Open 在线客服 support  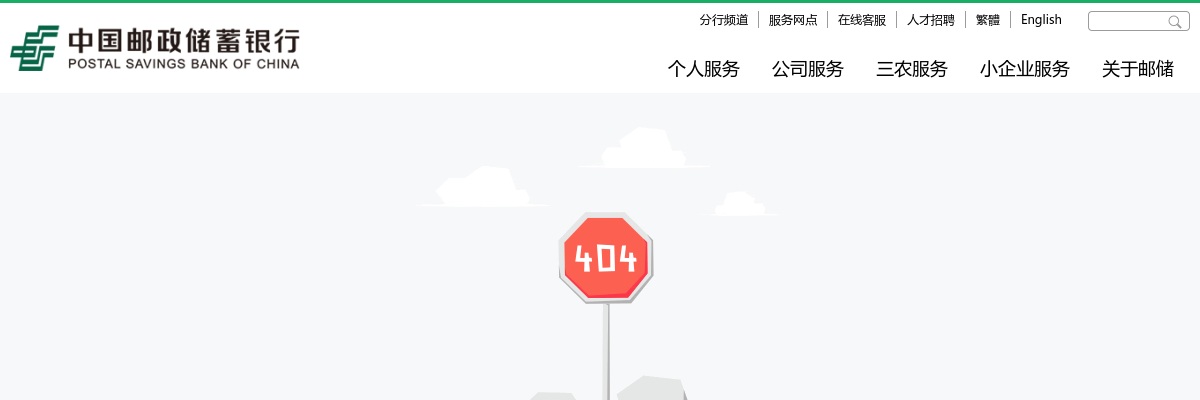pyautogui.click(x=862, y=20)
